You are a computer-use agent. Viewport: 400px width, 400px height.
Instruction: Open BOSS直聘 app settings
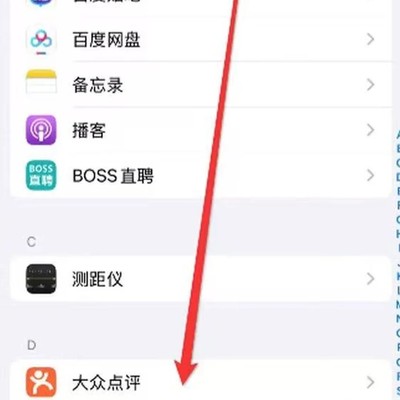[x=200, y=175]
